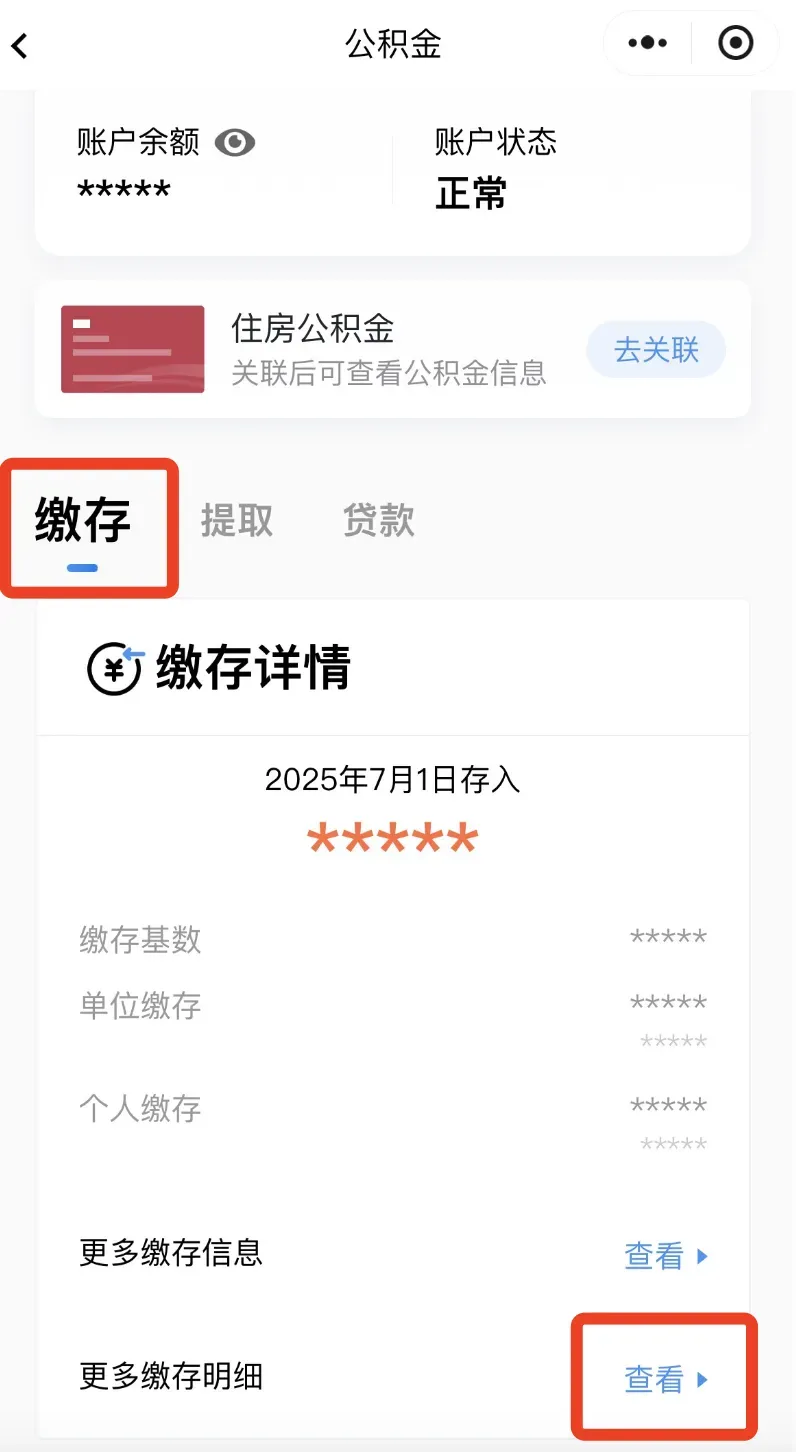Open the mini program more-options menu
This screenshot has width=796, height=1452.
point(647,43)
